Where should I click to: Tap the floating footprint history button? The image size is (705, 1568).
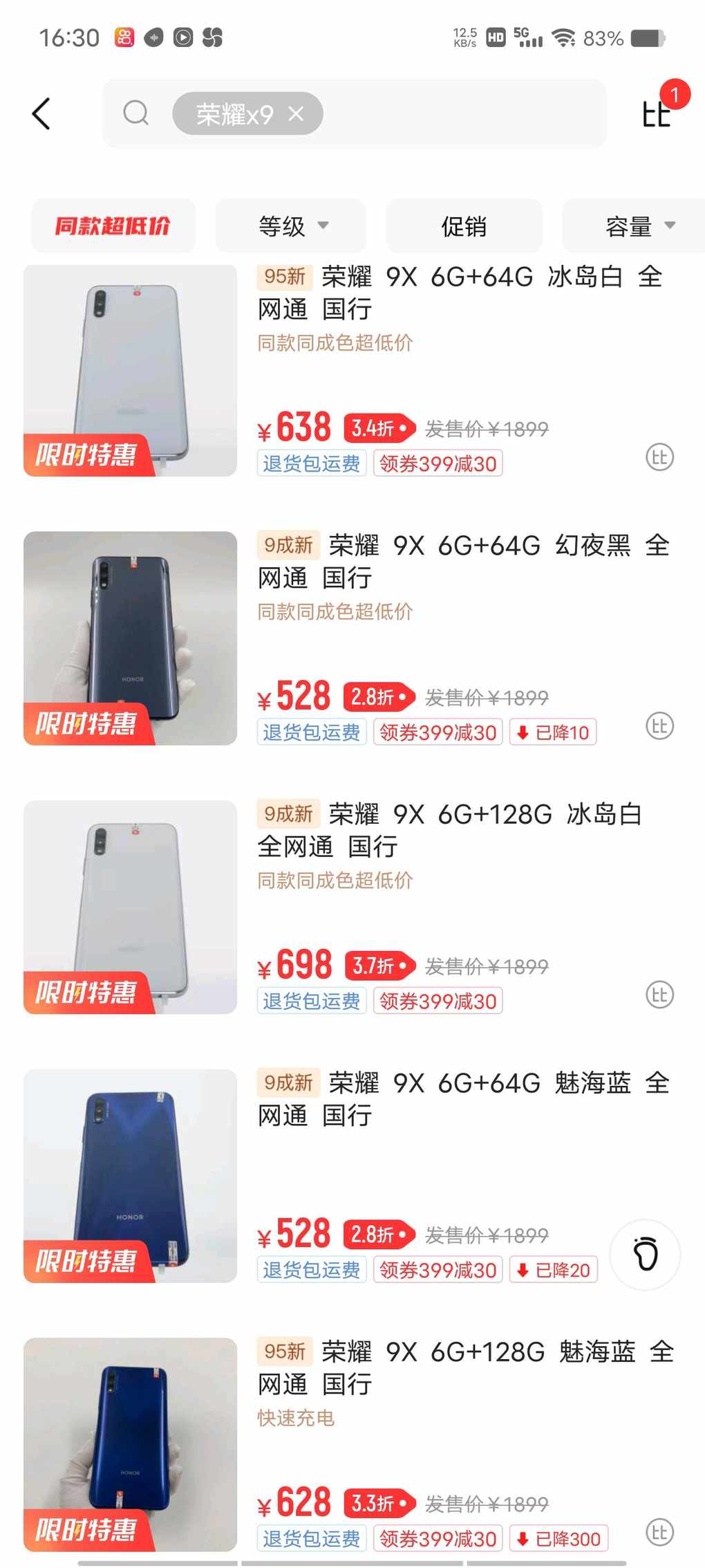(646, 1254)
